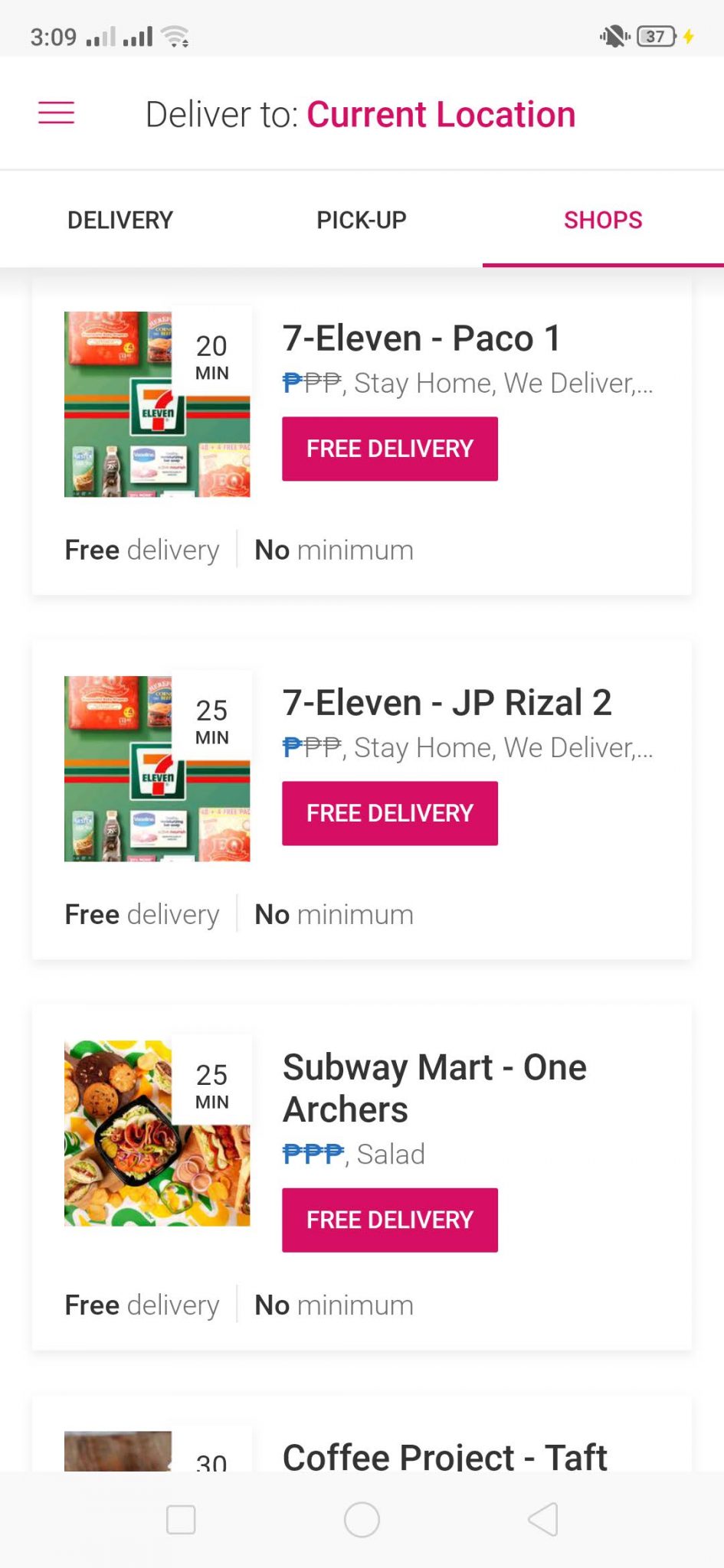Tap FREE DELIVERY on 7-Eleven Paco 1
724x1568 pixels.
point(389,448)
